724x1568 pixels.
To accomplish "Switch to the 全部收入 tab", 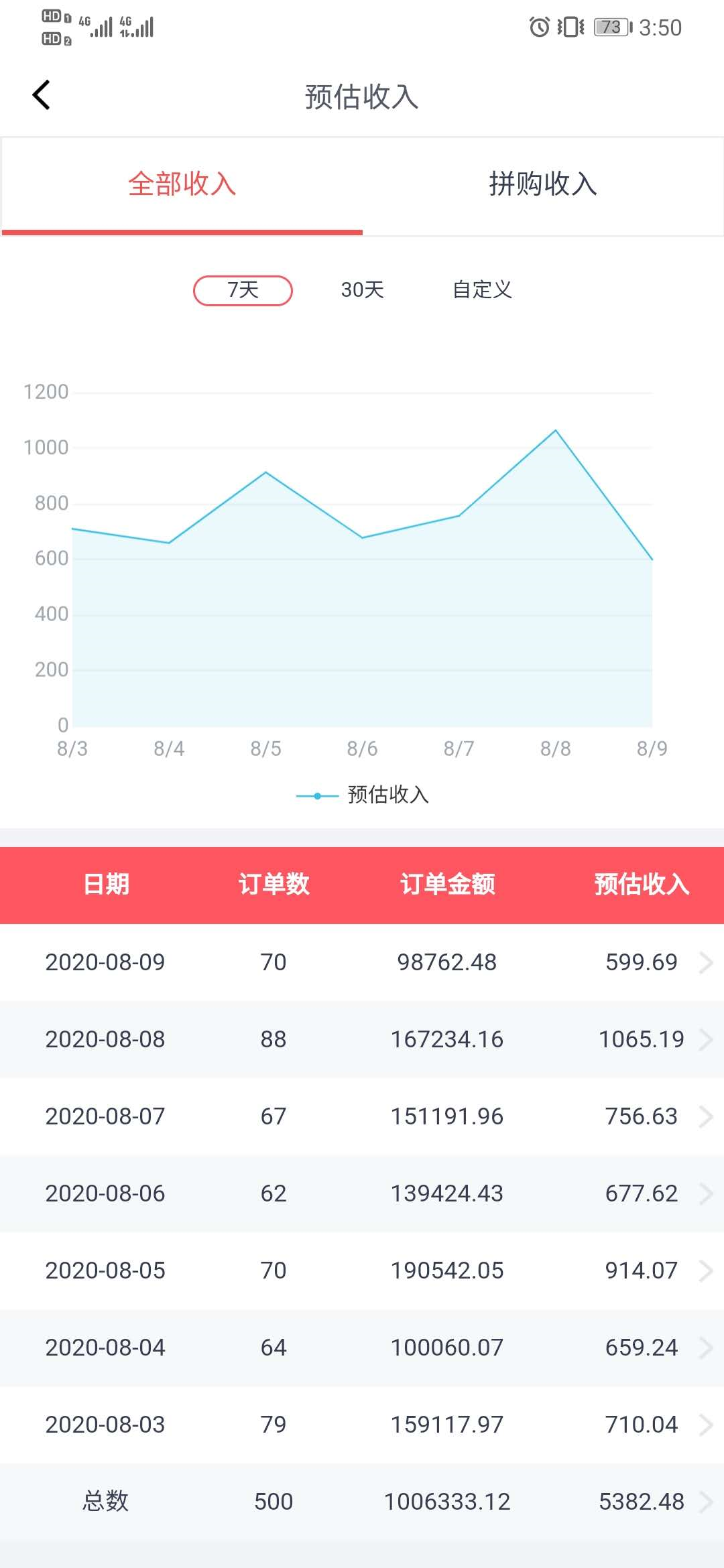I will (182, 184).
